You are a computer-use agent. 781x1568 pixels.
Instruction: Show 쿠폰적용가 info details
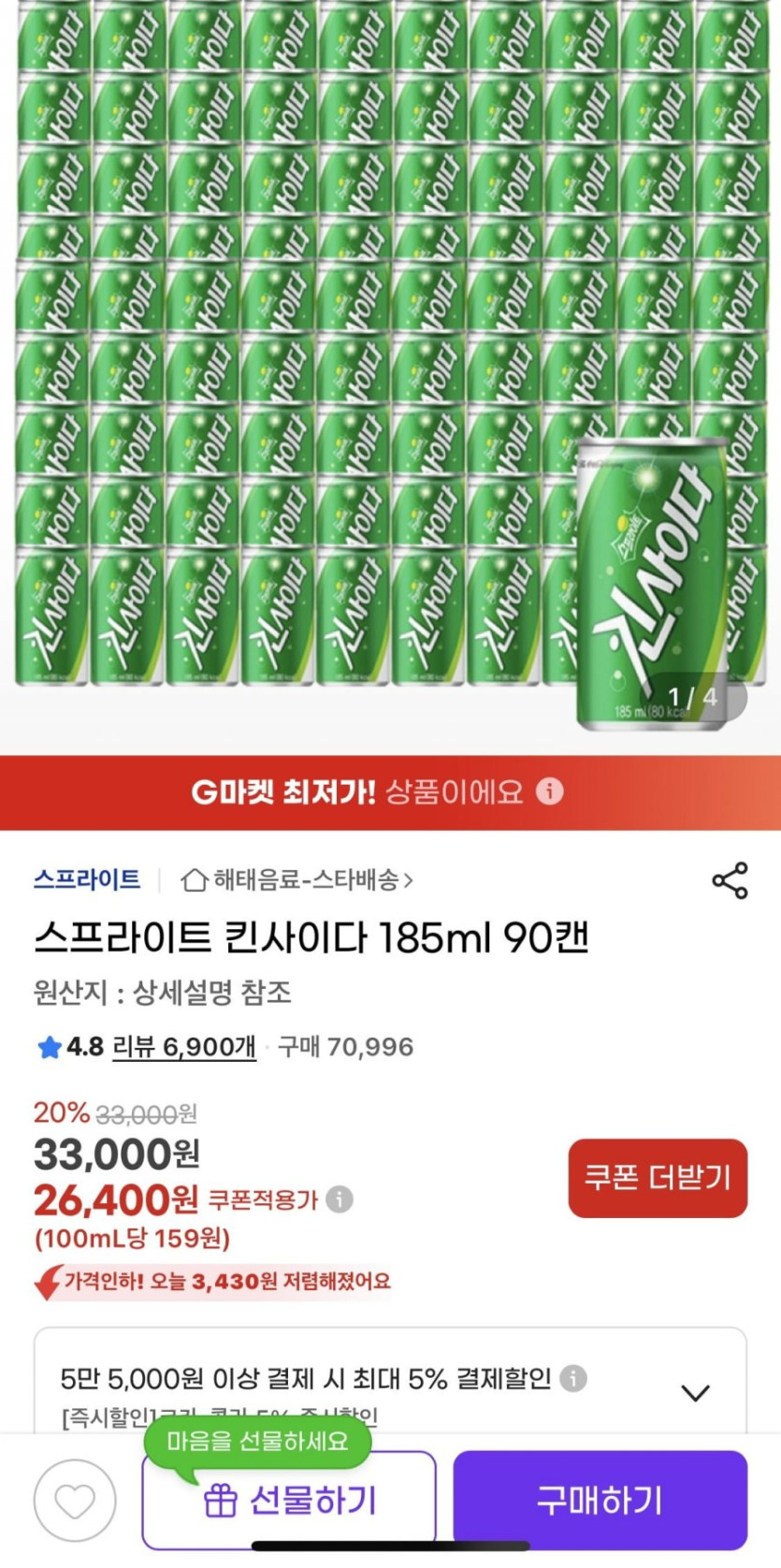click(340, 1199)
